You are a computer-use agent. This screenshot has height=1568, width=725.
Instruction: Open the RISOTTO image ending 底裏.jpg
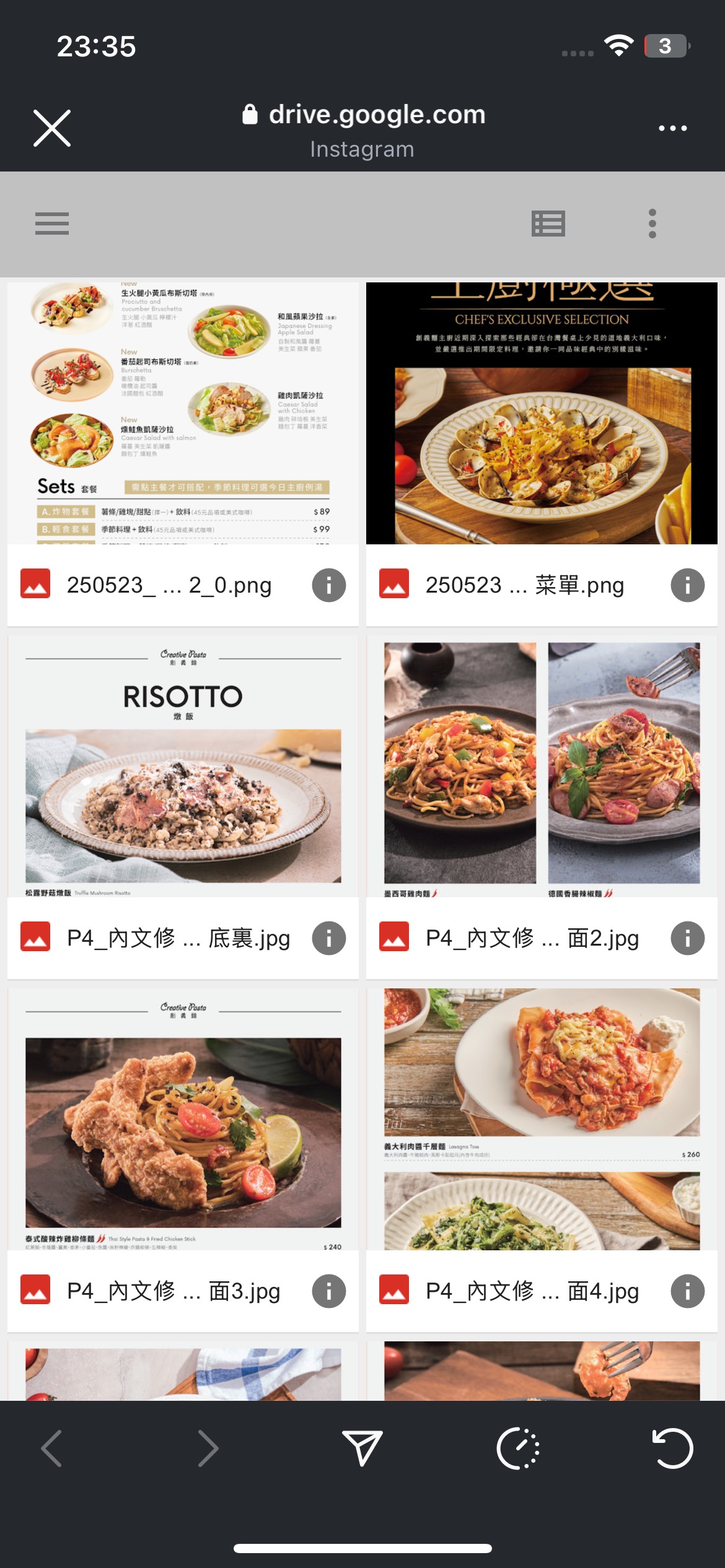(x=183, y=766)
